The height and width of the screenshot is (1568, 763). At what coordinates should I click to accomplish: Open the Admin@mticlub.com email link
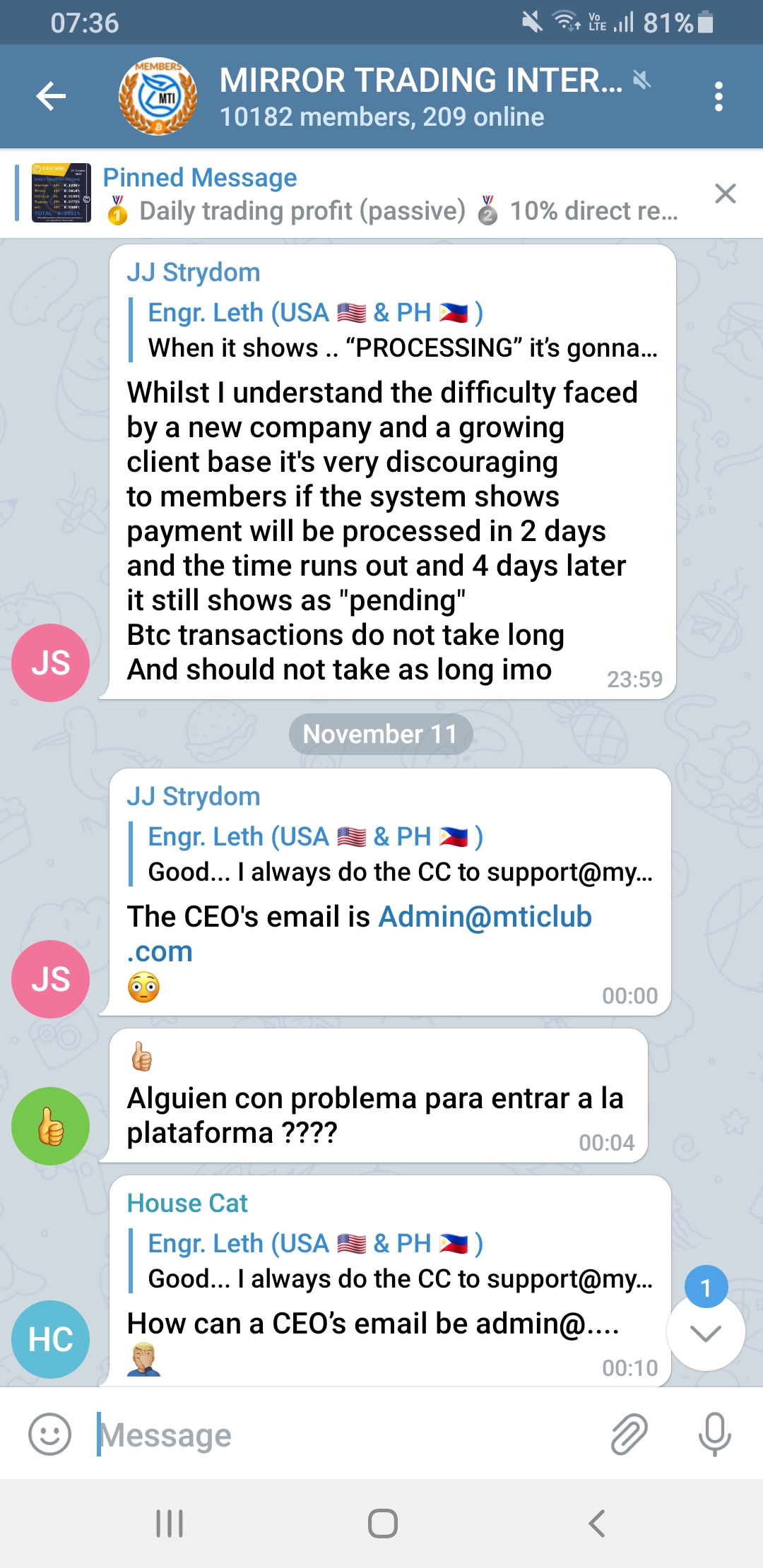(485, 917)
